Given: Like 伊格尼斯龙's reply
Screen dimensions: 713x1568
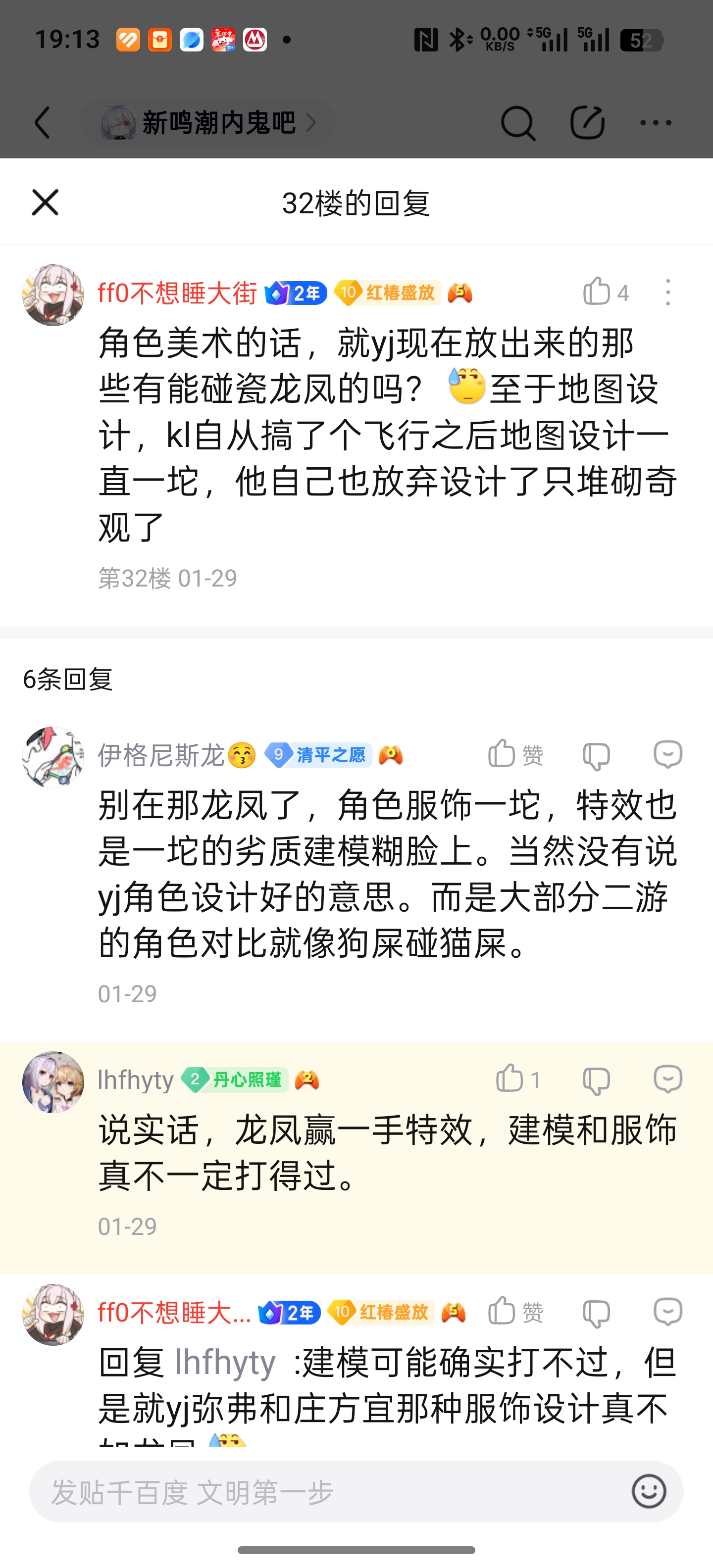Looking at the screenshot, I should point(503,755).
